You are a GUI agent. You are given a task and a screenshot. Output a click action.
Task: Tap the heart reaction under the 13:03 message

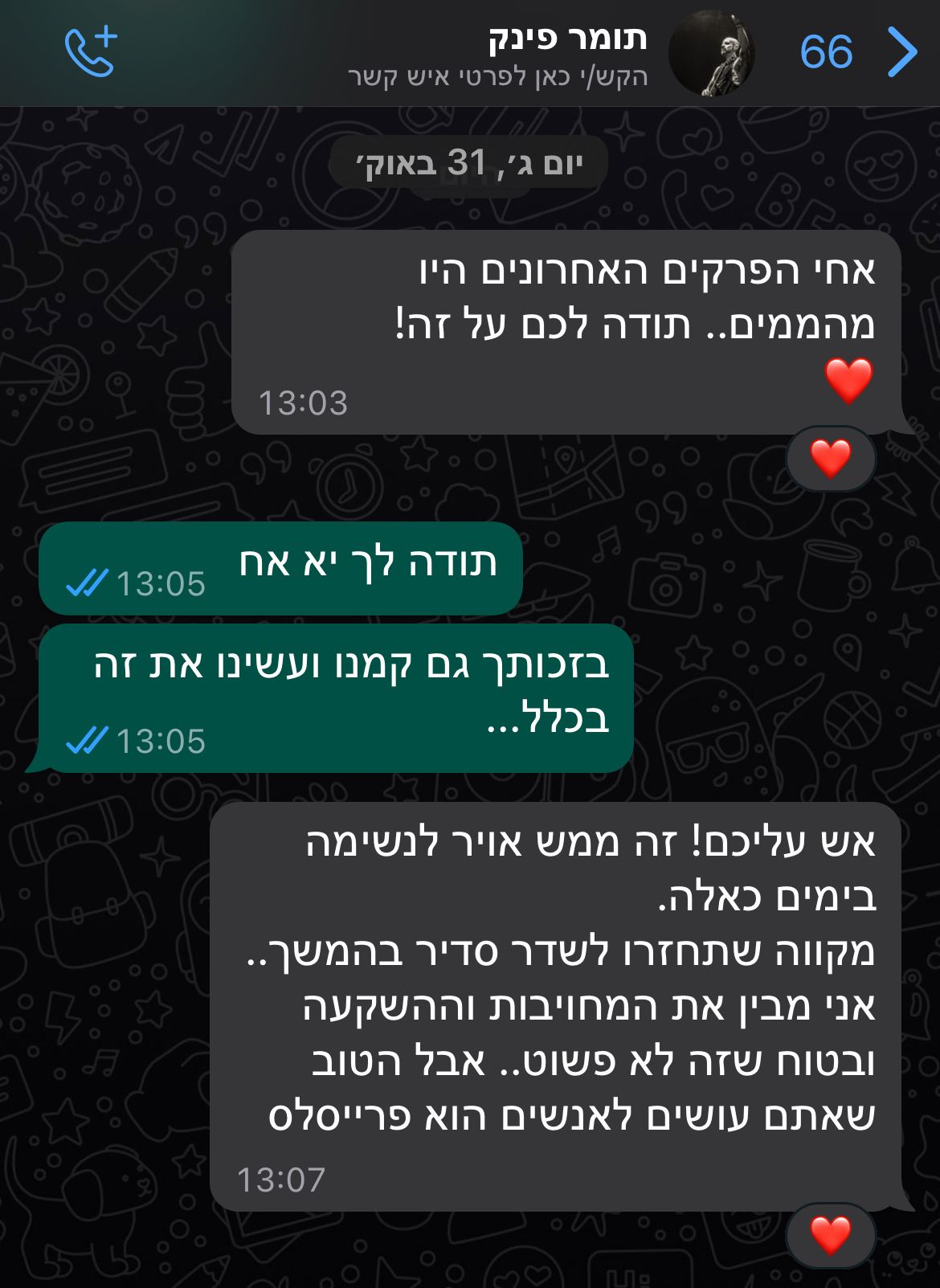(x=831, y=459)
